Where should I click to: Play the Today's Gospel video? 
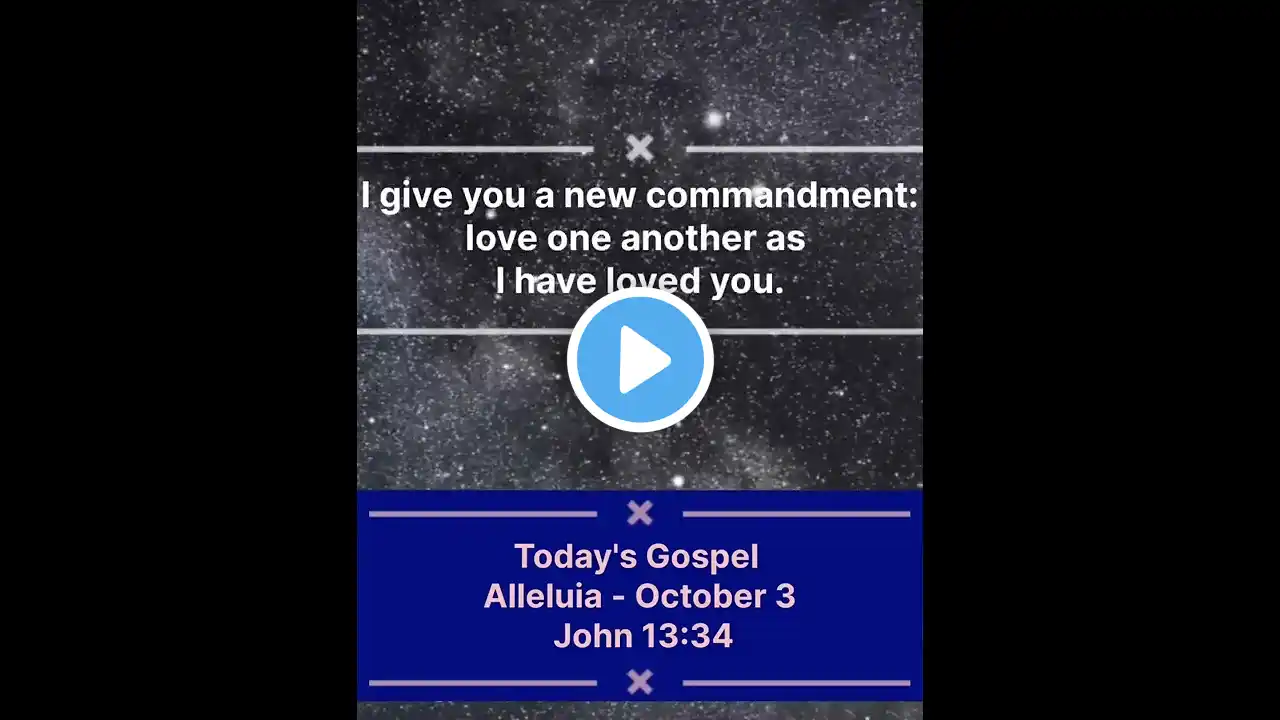point(640,360)
